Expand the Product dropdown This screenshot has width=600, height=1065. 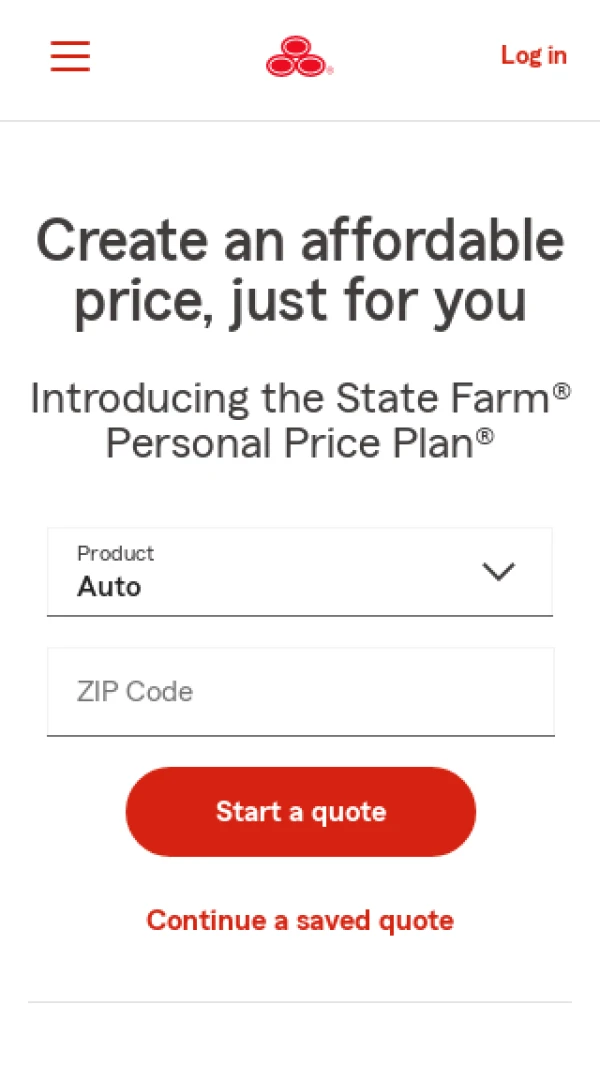(x=300, y=572)
